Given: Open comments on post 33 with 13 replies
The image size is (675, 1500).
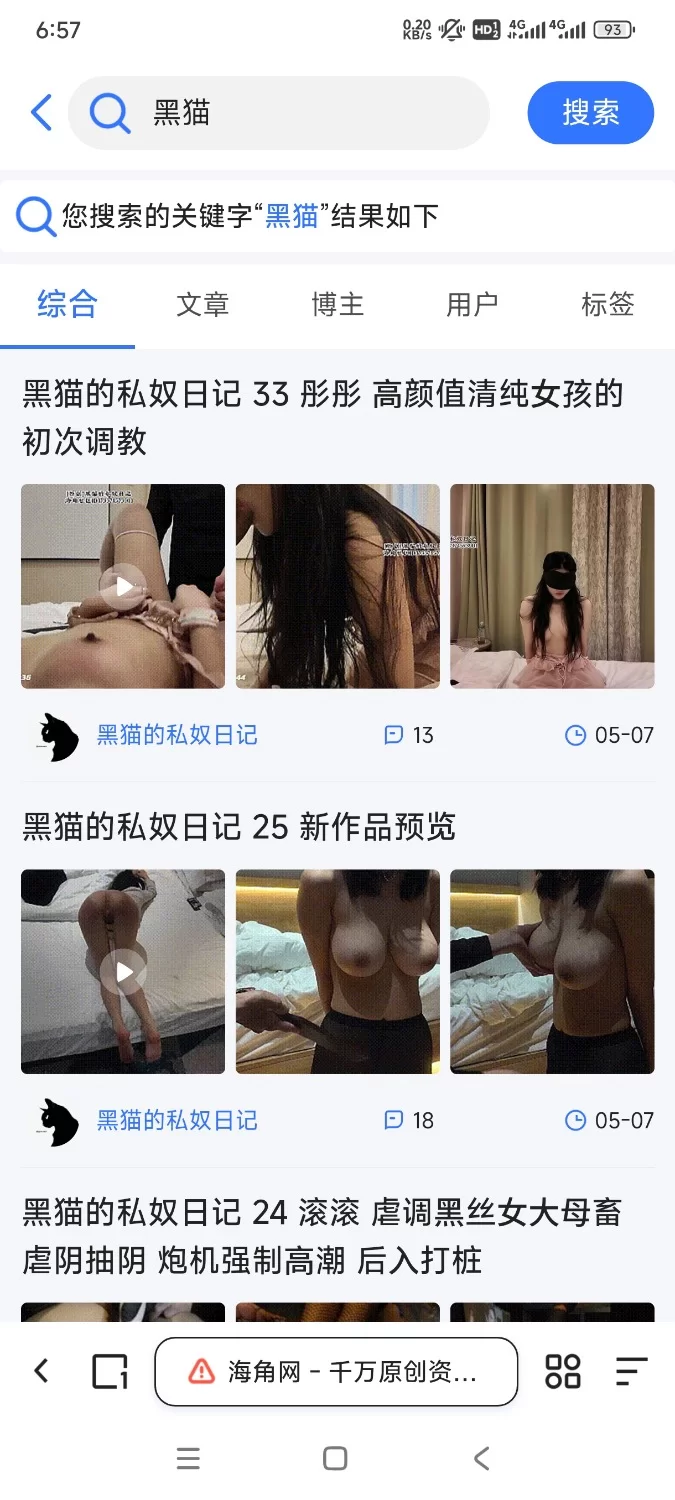Looking at the screenshot, I should click(x=408, y=735).
